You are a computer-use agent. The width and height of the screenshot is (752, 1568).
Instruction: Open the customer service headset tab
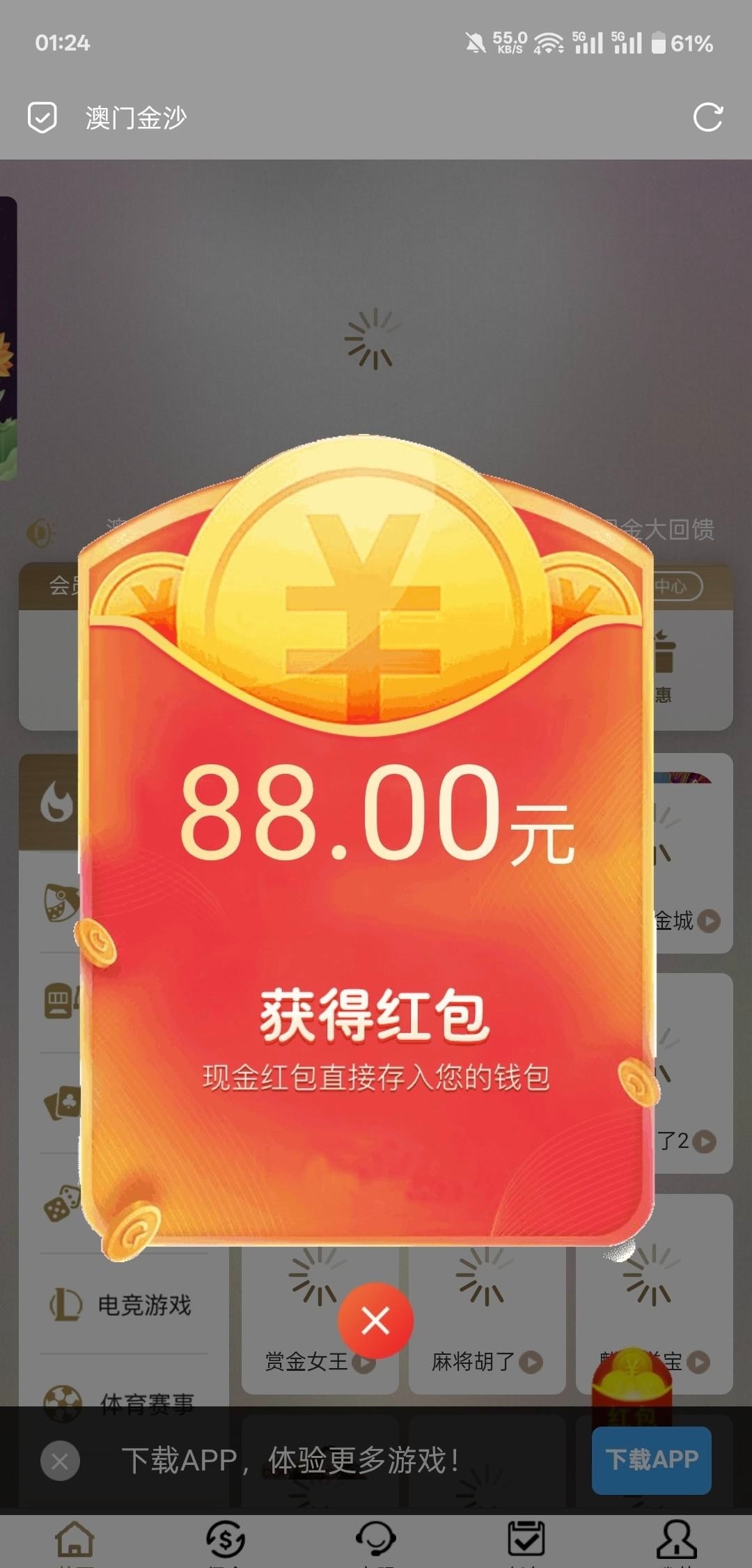pyautogui.click(x=376, y=1539)
